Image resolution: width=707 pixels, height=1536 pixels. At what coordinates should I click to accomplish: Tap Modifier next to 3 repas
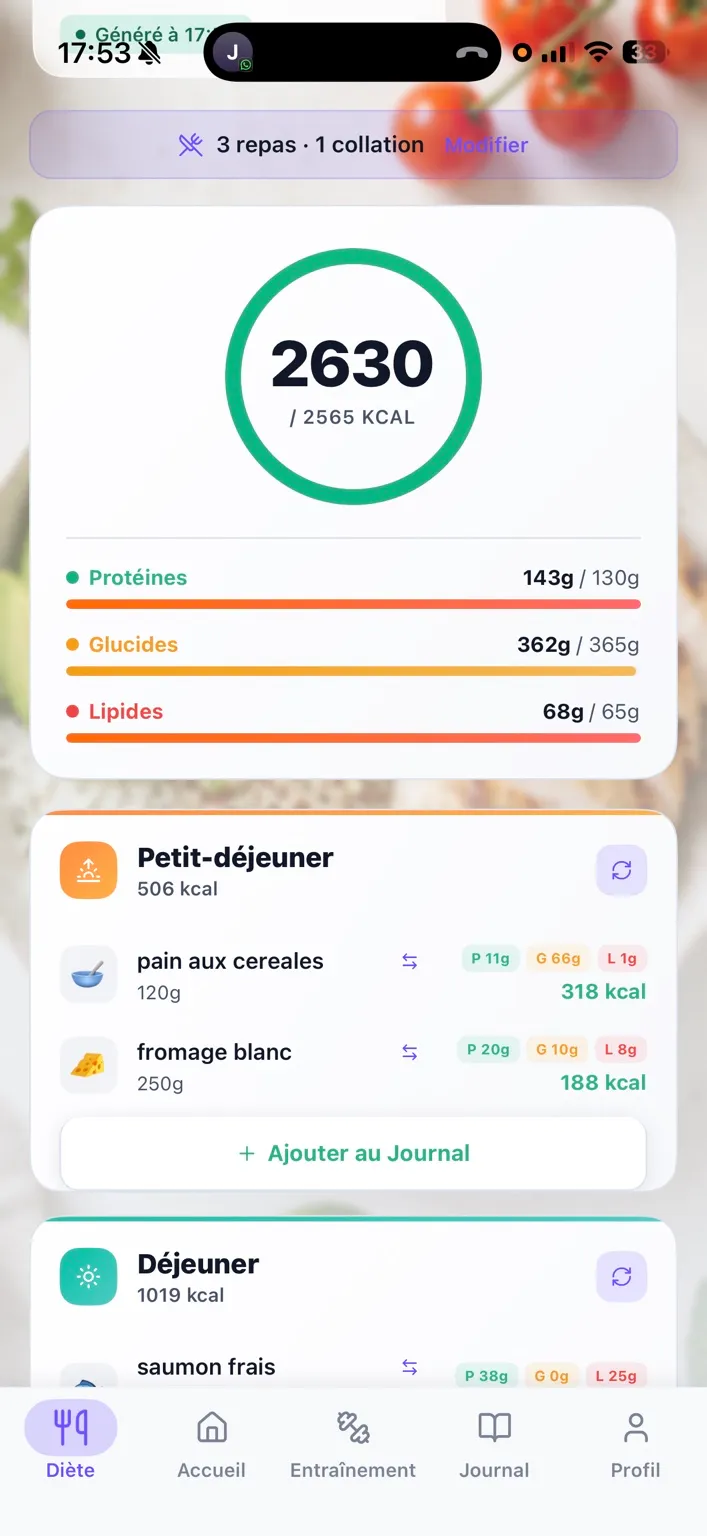tap(486, 145)
